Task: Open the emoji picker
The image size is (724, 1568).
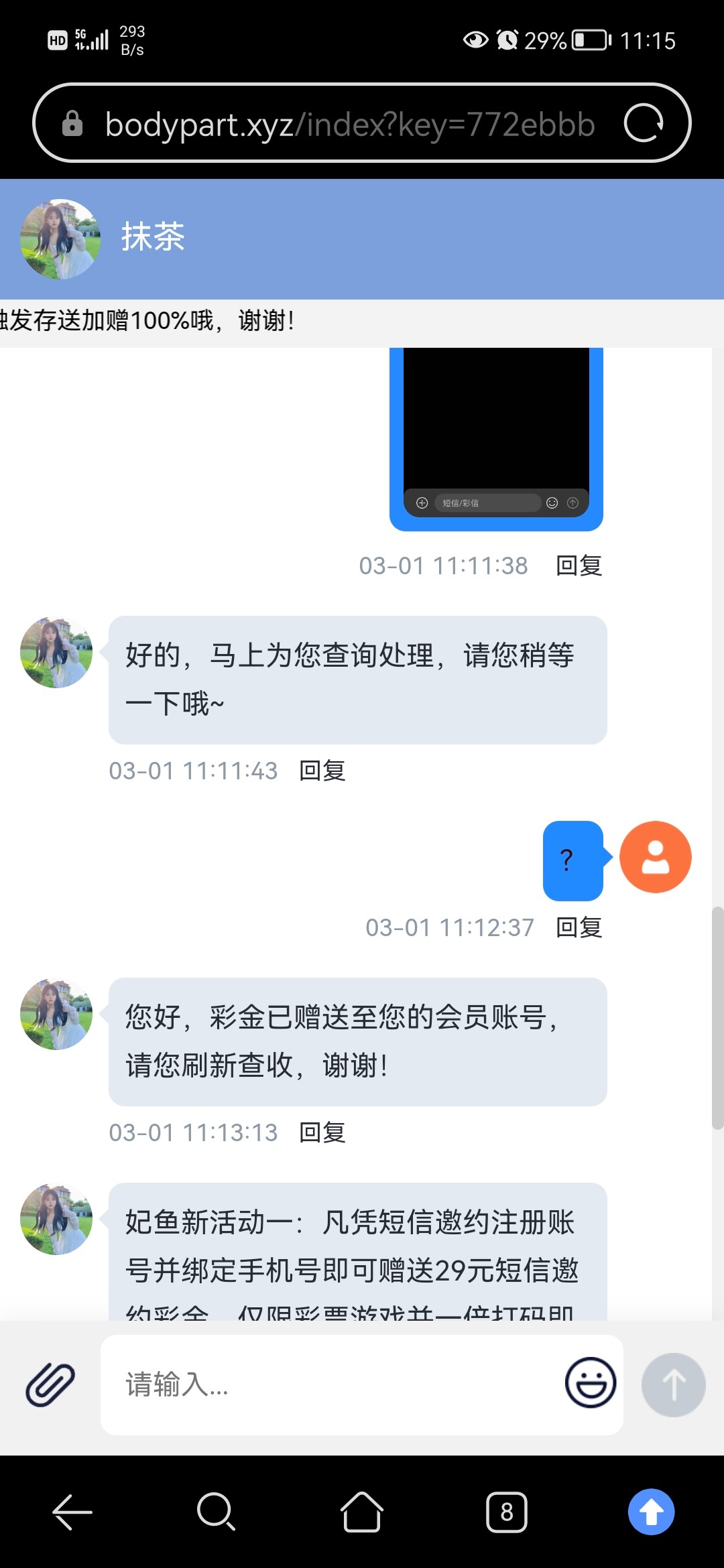Action: (590, 1383)
